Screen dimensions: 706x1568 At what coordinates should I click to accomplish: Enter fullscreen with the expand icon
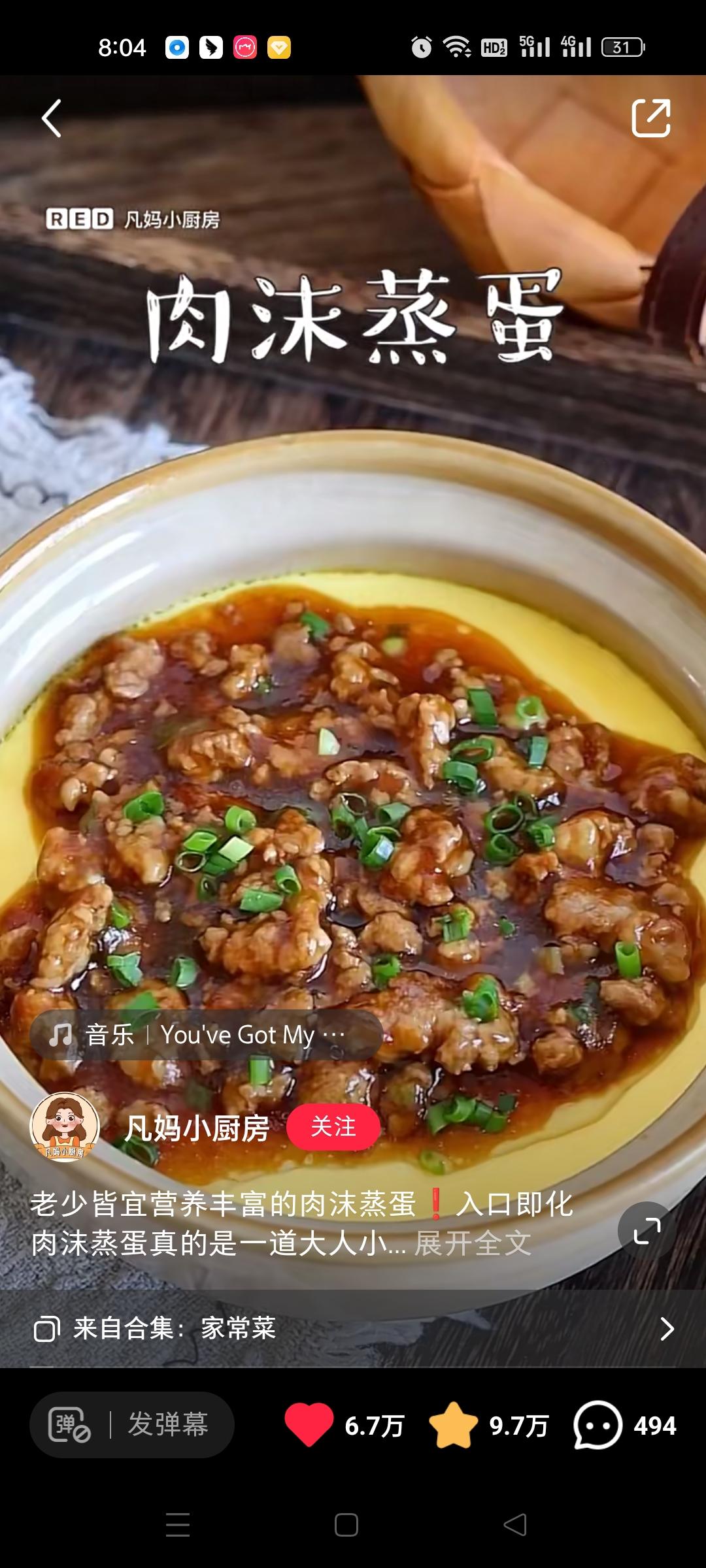647,1231
